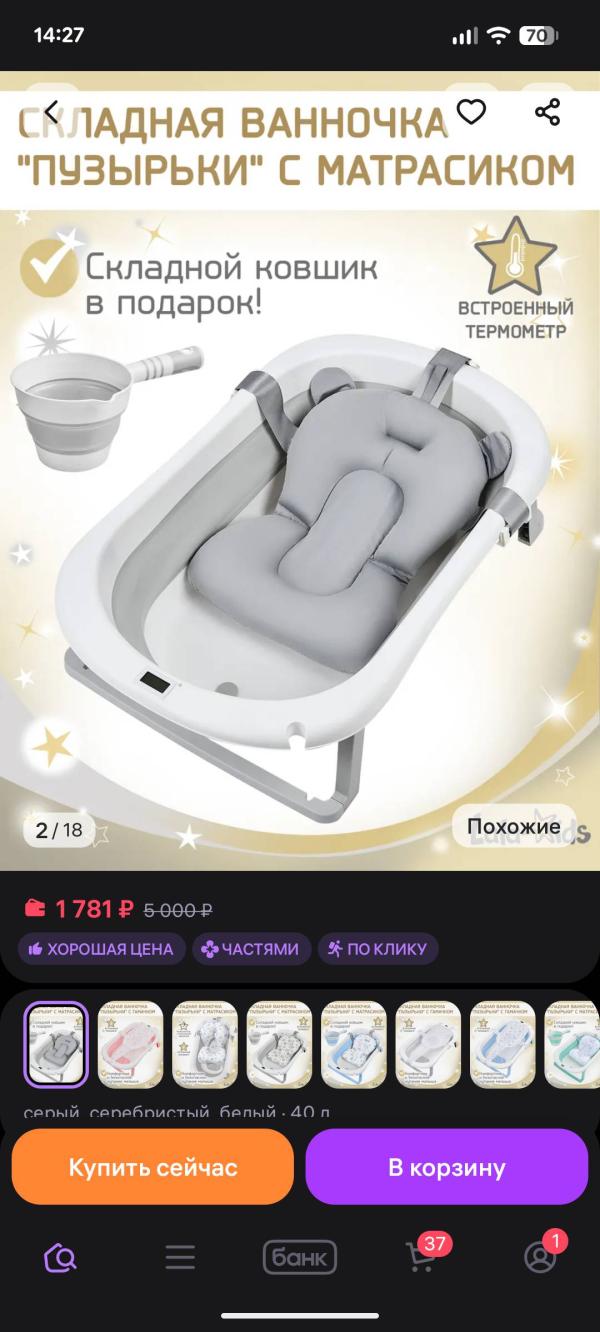Screen dimensions: 600x1332
Task: Go back using the arrow icon
Action: pos(51,112)
